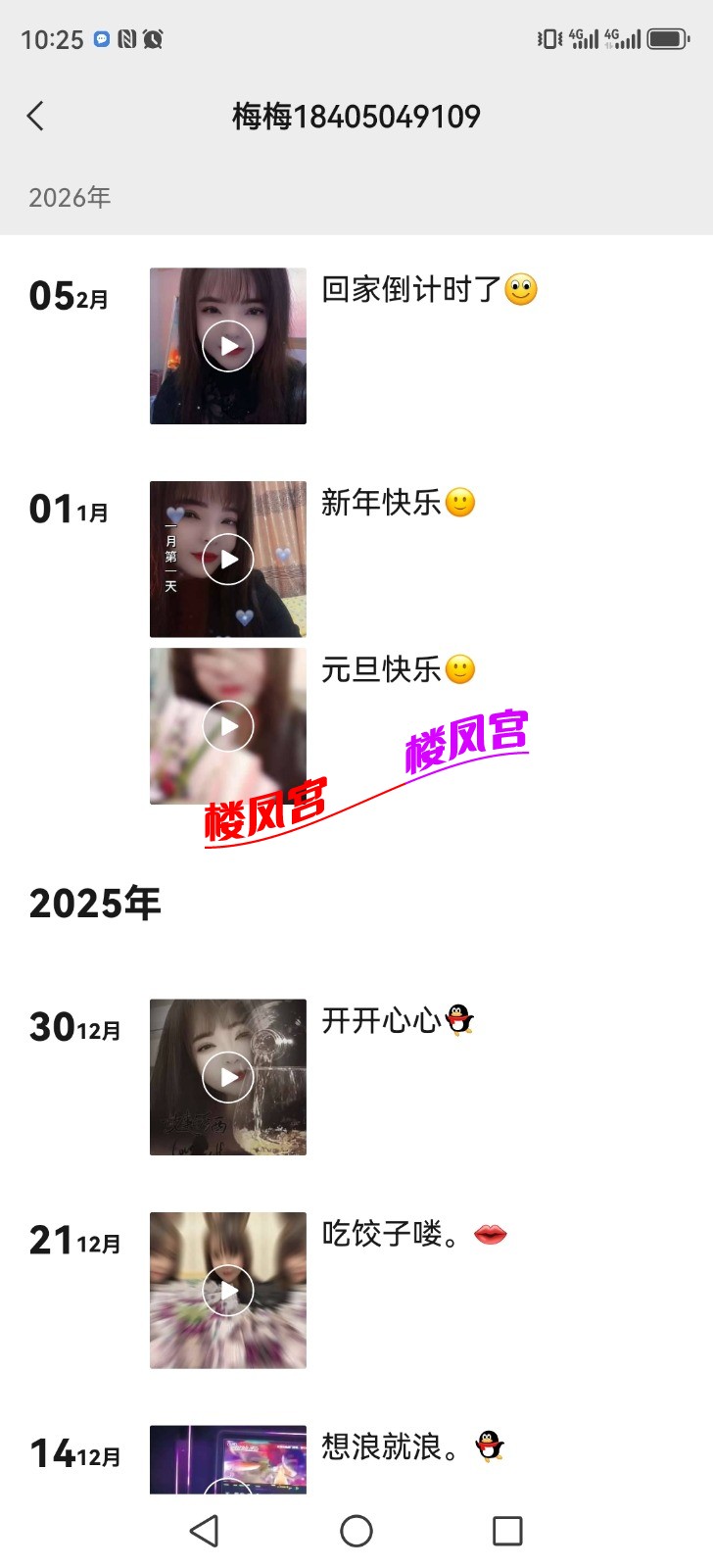Tap the back arrow to leave the timeline
This screenshot has height=1568, width=713.
[35, 116]
